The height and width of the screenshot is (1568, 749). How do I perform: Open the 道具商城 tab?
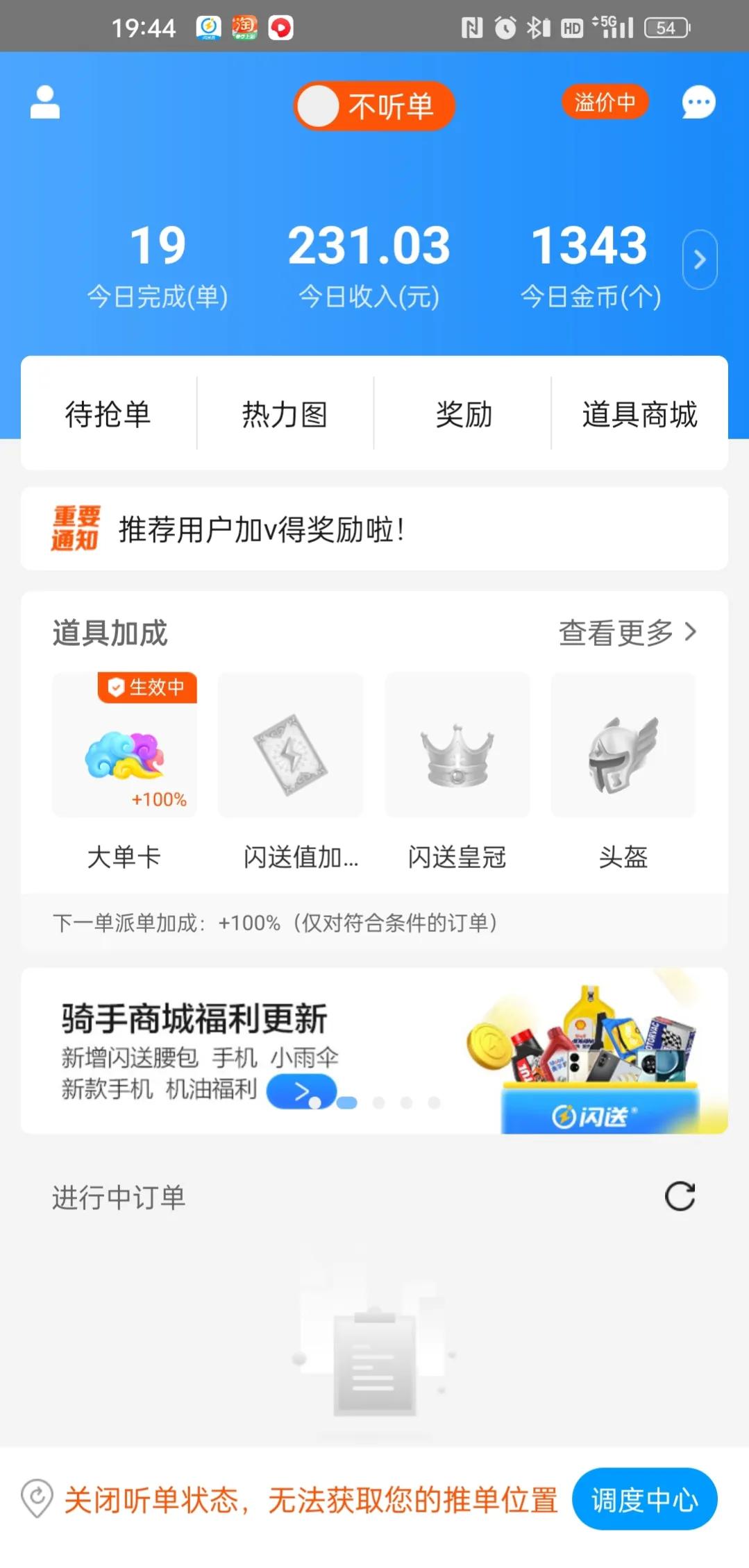pyautogui.click(x=640, y=414)
